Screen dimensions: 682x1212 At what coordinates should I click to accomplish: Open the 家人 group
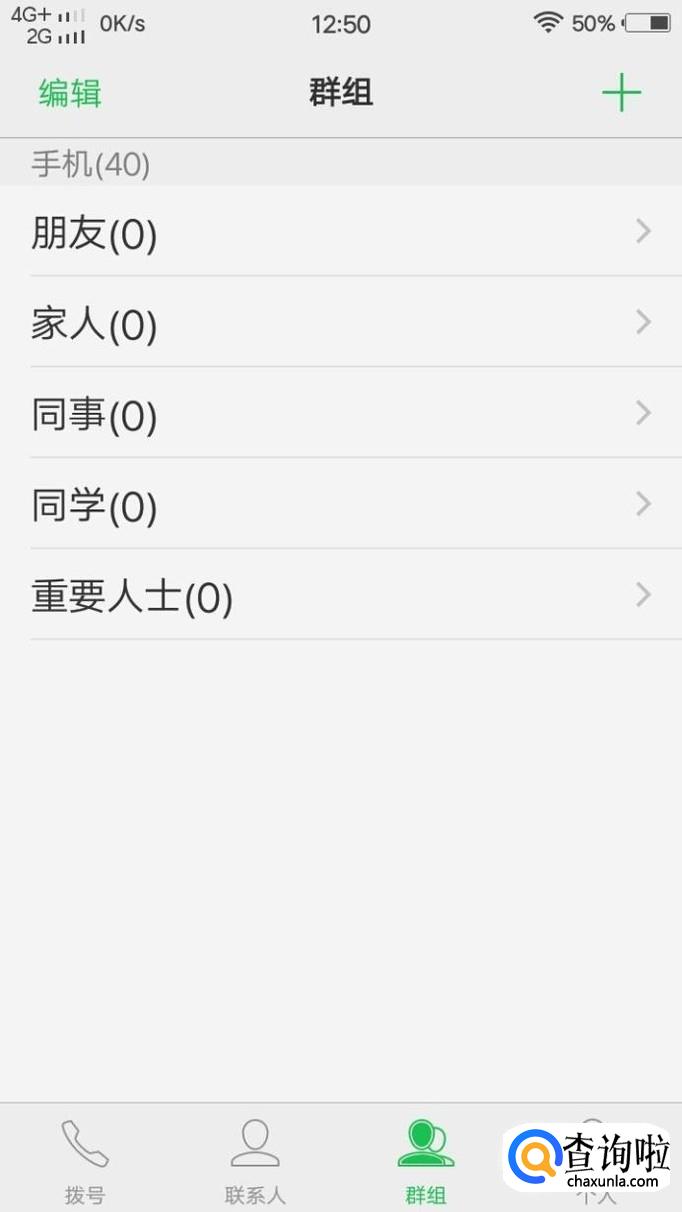click(x=340, y=323)
